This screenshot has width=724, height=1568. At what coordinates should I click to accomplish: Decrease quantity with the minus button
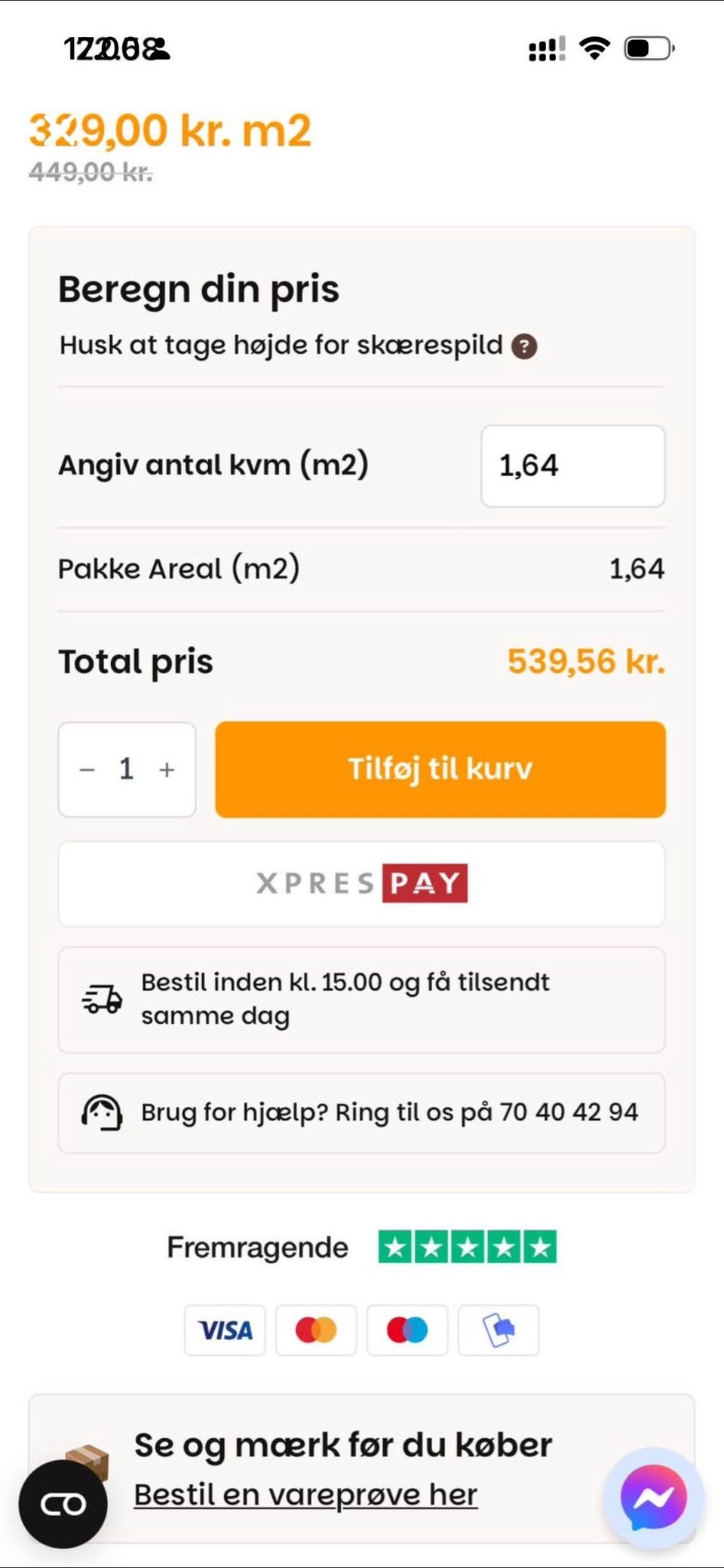click(87, 770)
